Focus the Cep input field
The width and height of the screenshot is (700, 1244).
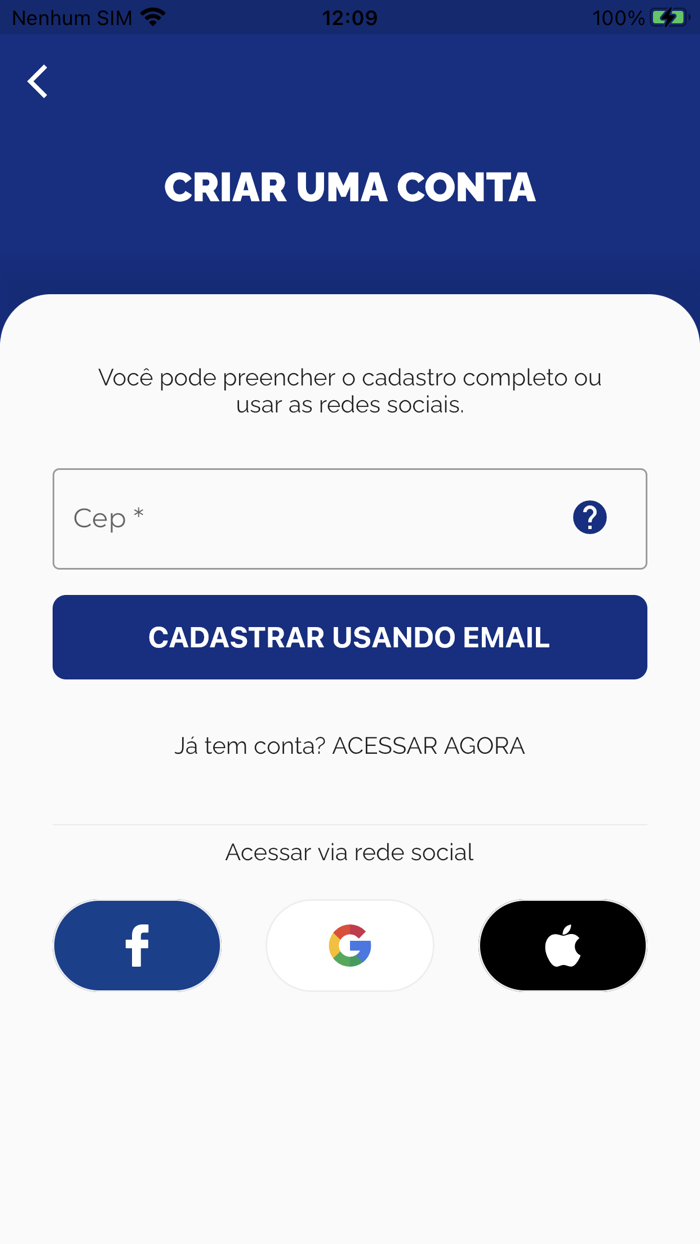300,518
